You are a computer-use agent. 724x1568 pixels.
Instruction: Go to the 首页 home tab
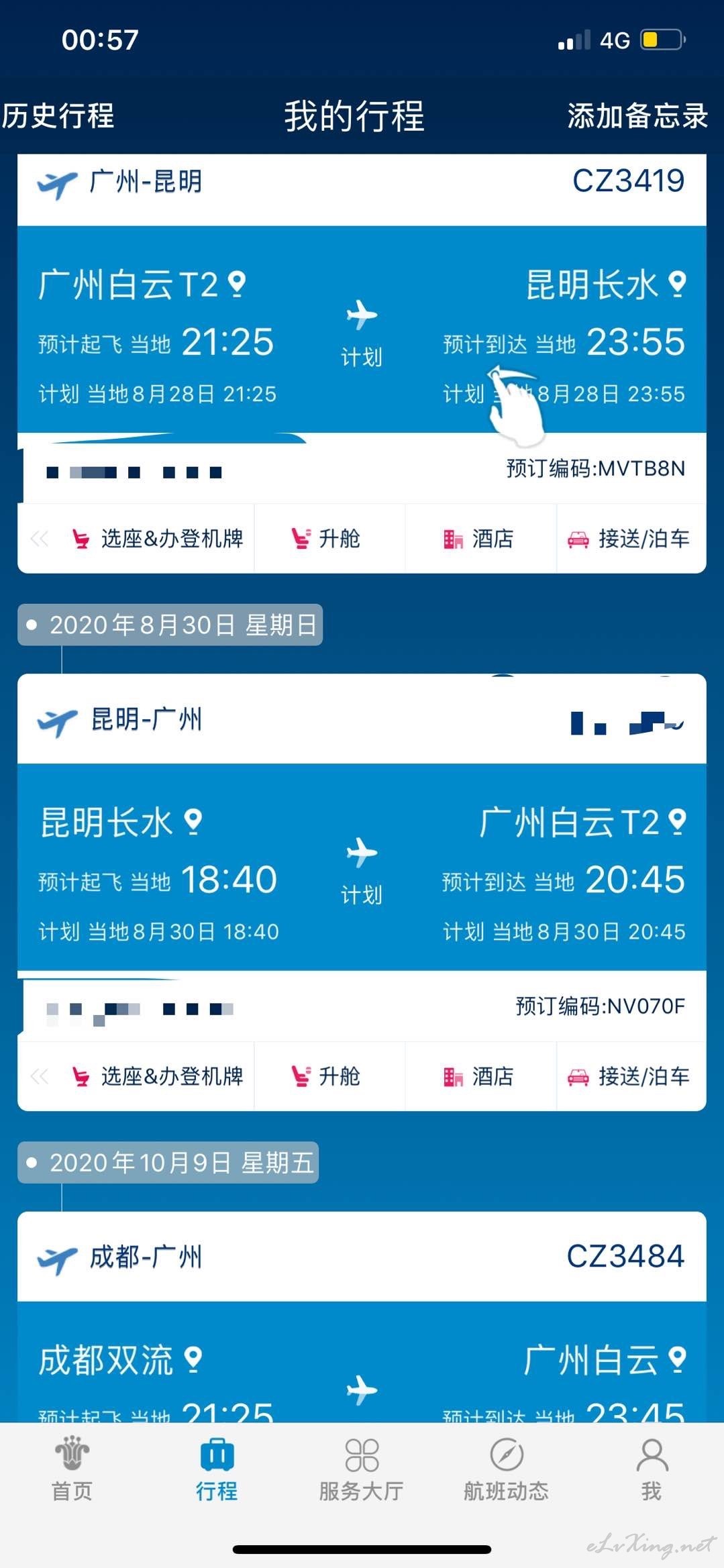click(x=72, y=1468)
